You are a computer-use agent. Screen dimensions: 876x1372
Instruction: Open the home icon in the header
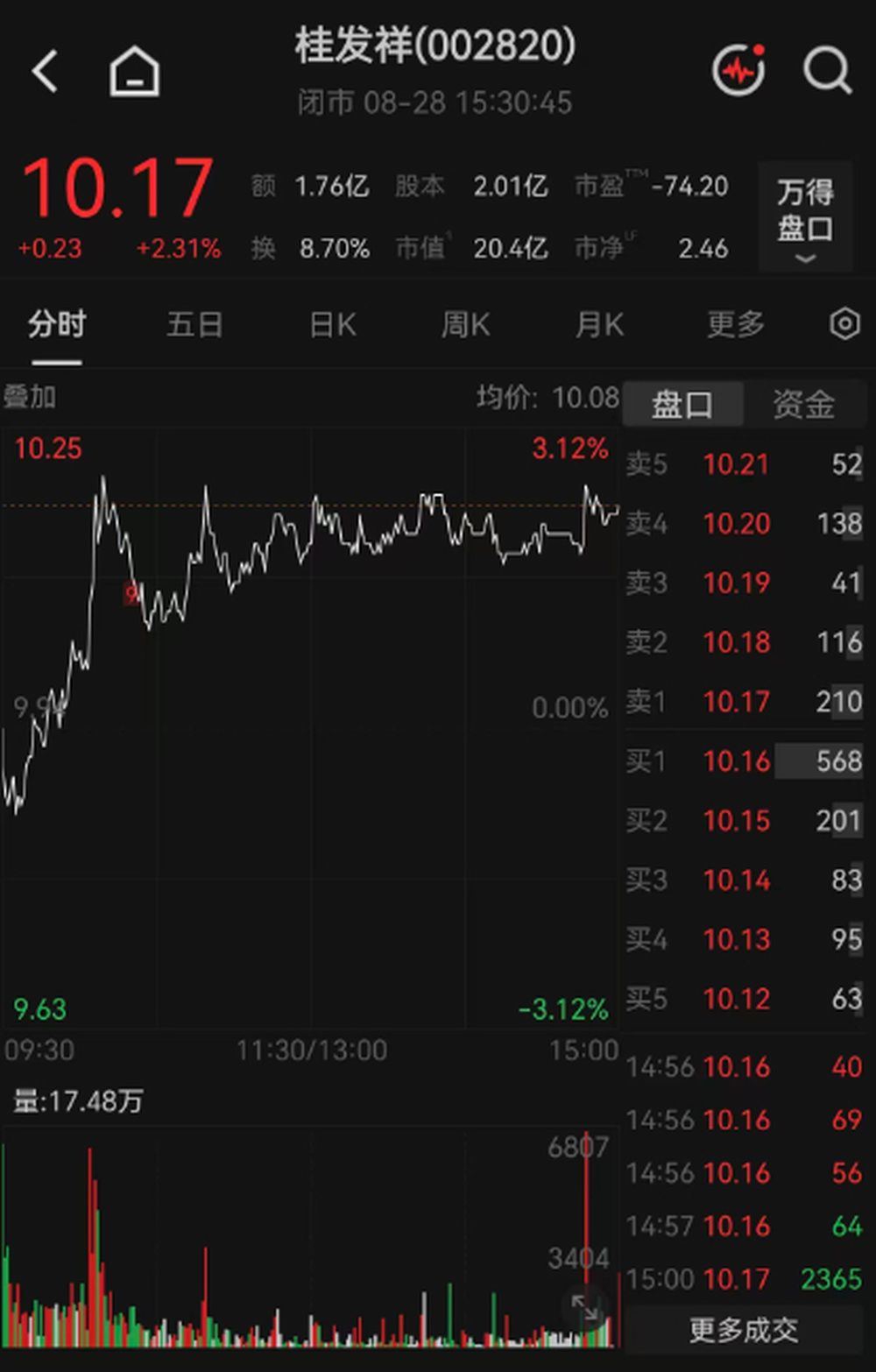pos(134,71)
